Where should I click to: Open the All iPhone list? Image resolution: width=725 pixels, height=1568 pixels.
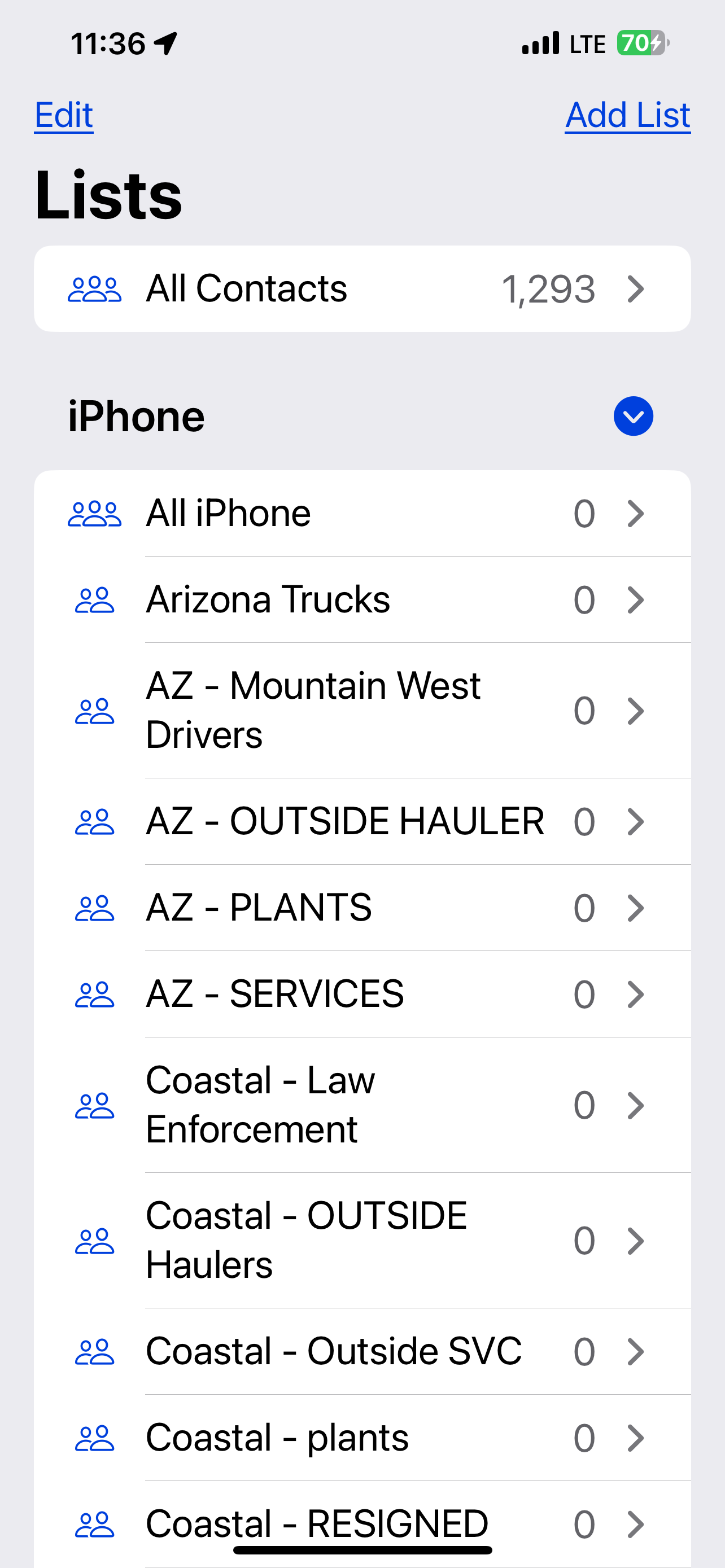[x=362, y=513]
